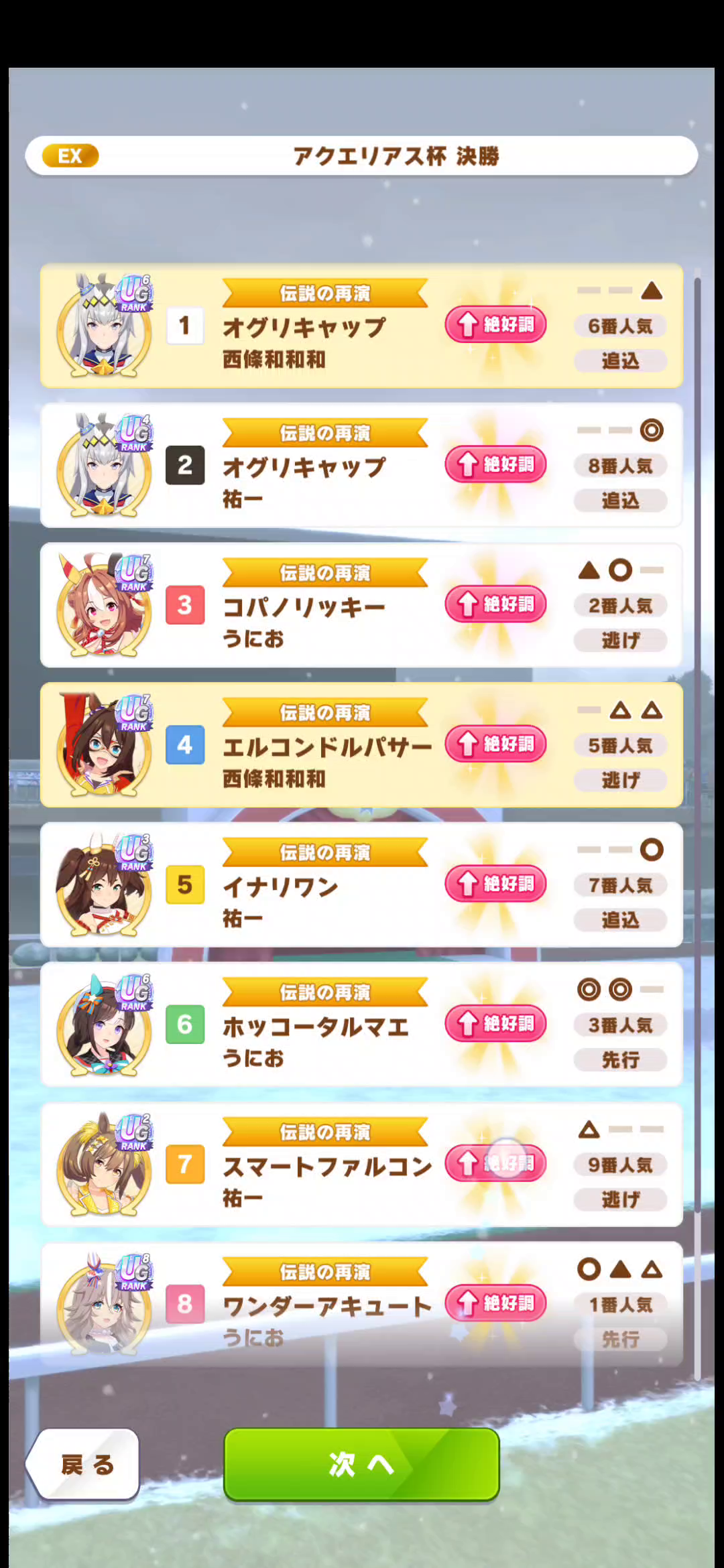
Task: Open the ホッコータルマエ entry row
Action: tap(361, 1025)
